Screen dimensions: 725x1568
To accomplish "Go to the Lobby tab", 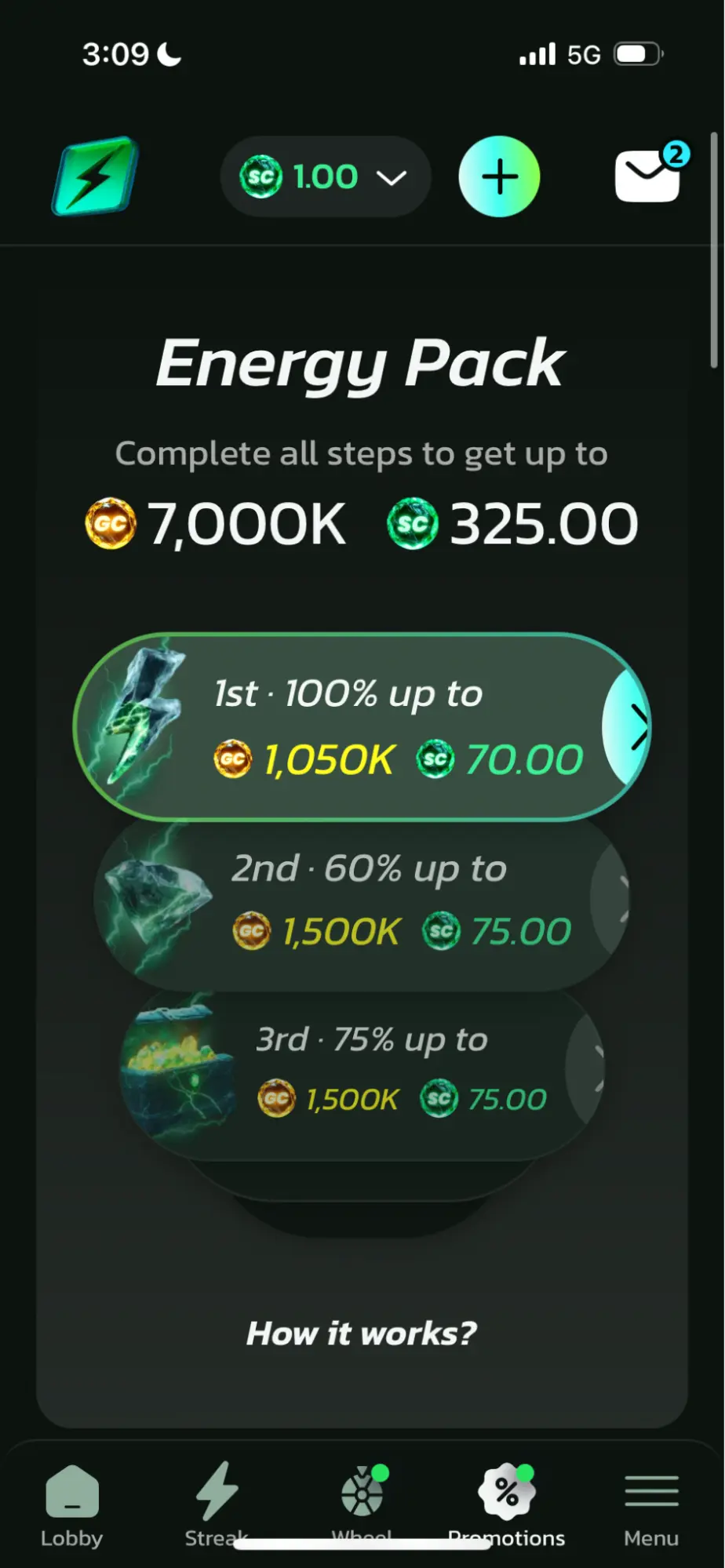I will 71,1505.
